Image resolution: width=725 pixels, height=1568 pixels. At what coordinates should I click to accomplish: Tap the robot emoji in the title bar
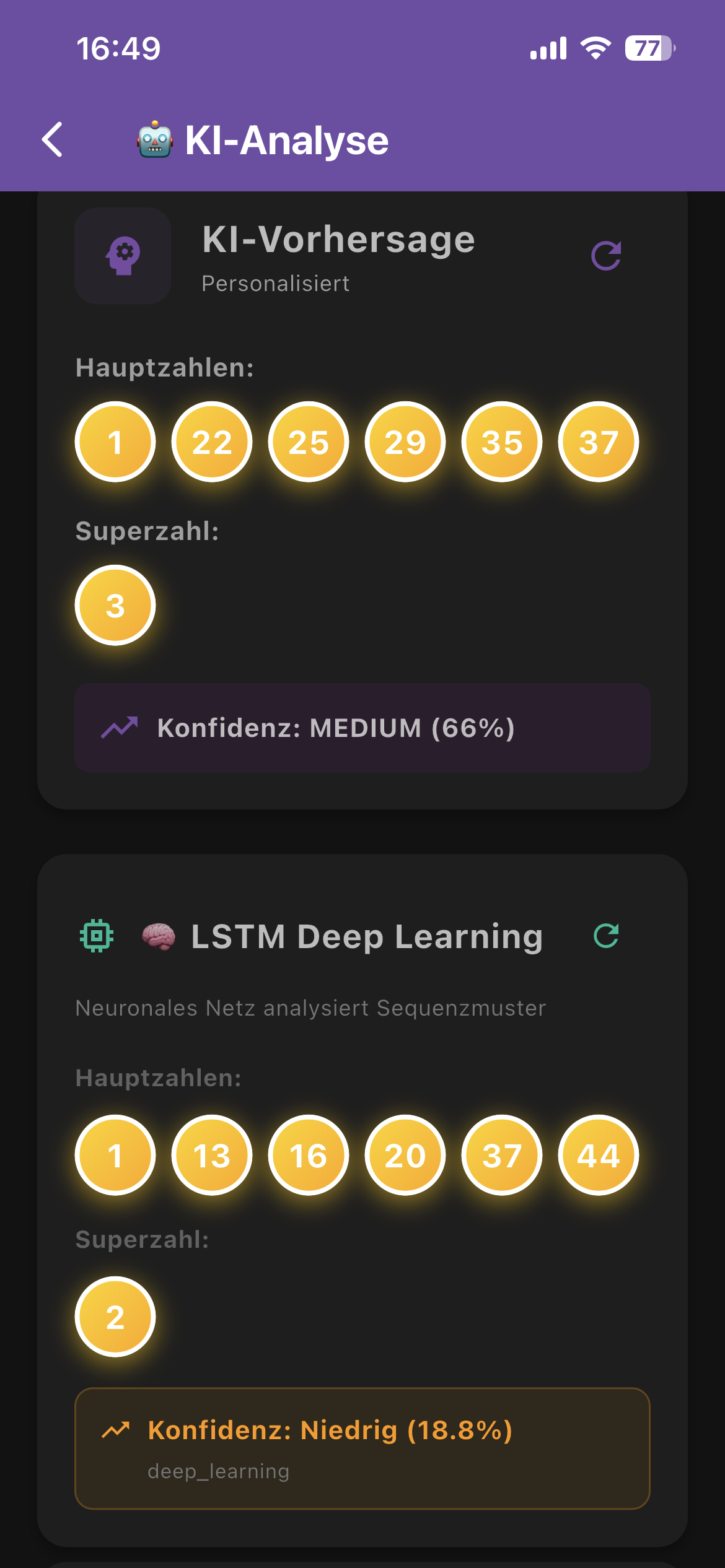tap(151, 139)
